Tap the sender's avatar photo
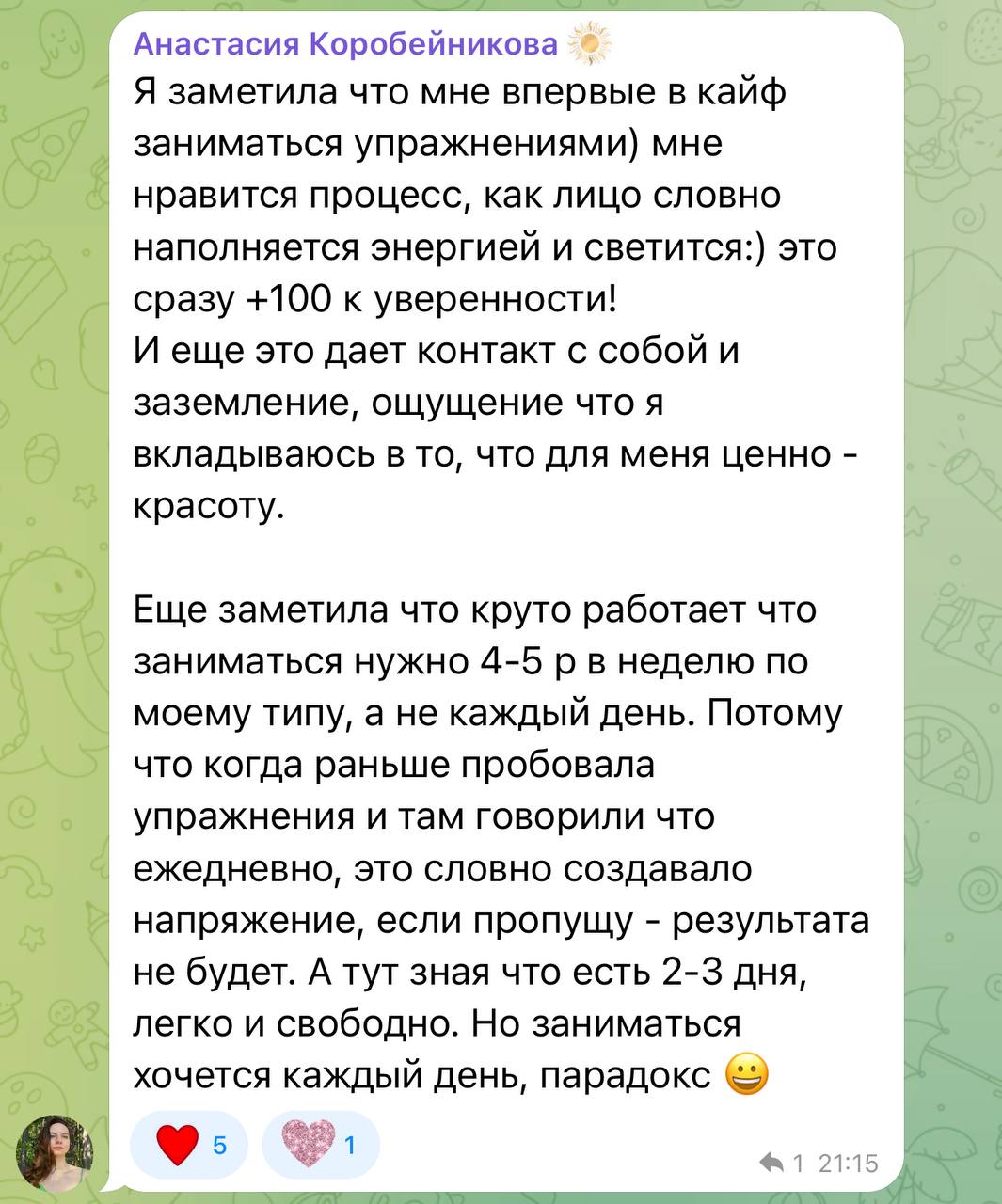 (56, 1152)
